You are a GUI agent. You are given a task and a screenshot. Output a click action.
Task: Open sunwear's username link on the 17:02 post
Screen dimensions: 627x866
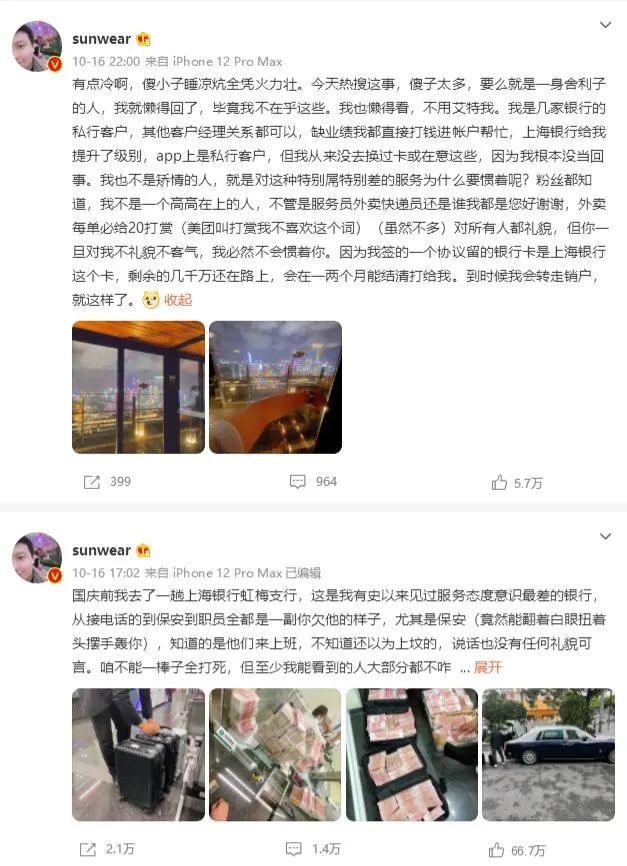point(101,551)
